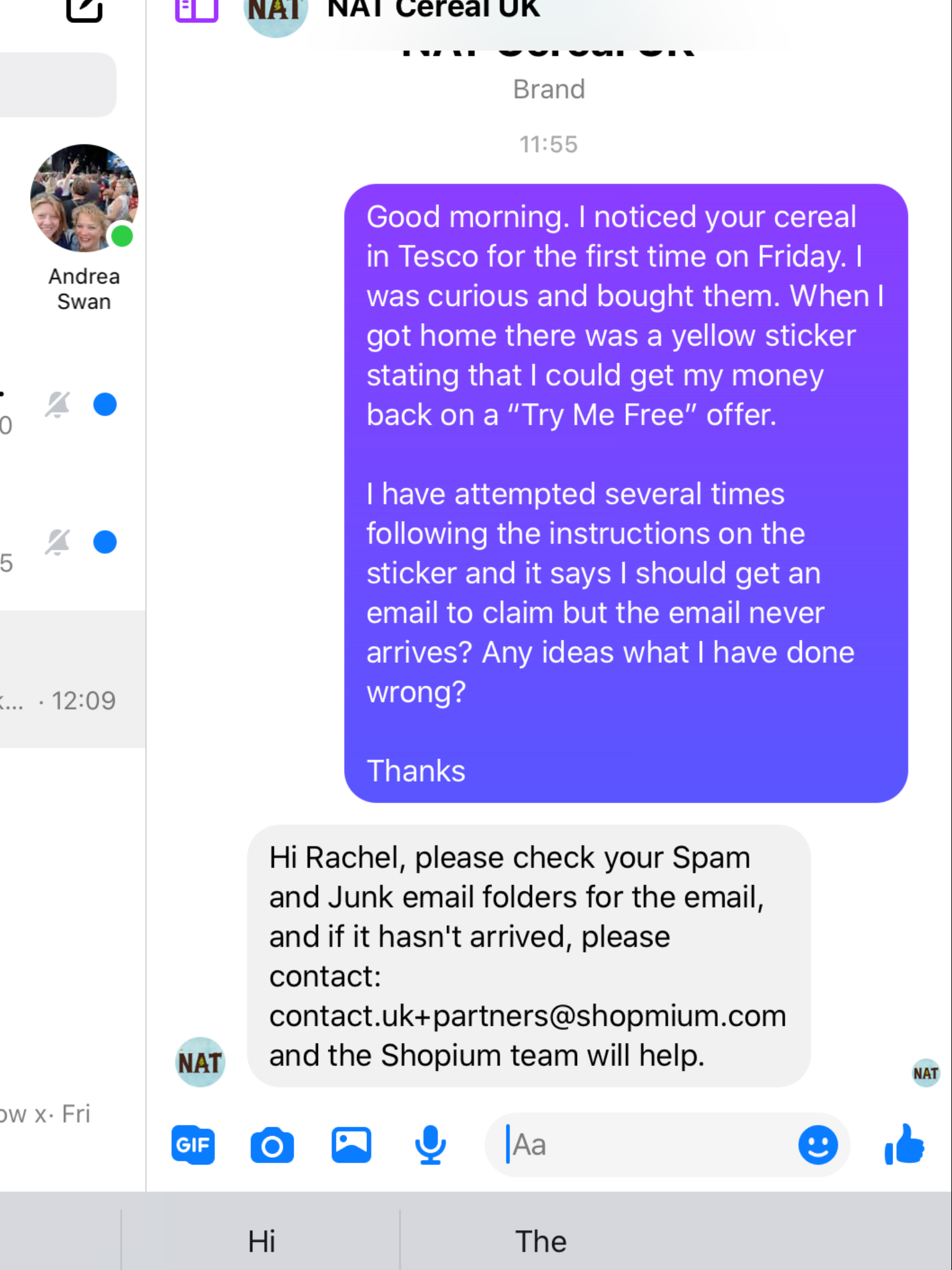Open NAT Cereal UK profile header
This screenshot has height=1270, width=952.
tap(433, 10)
